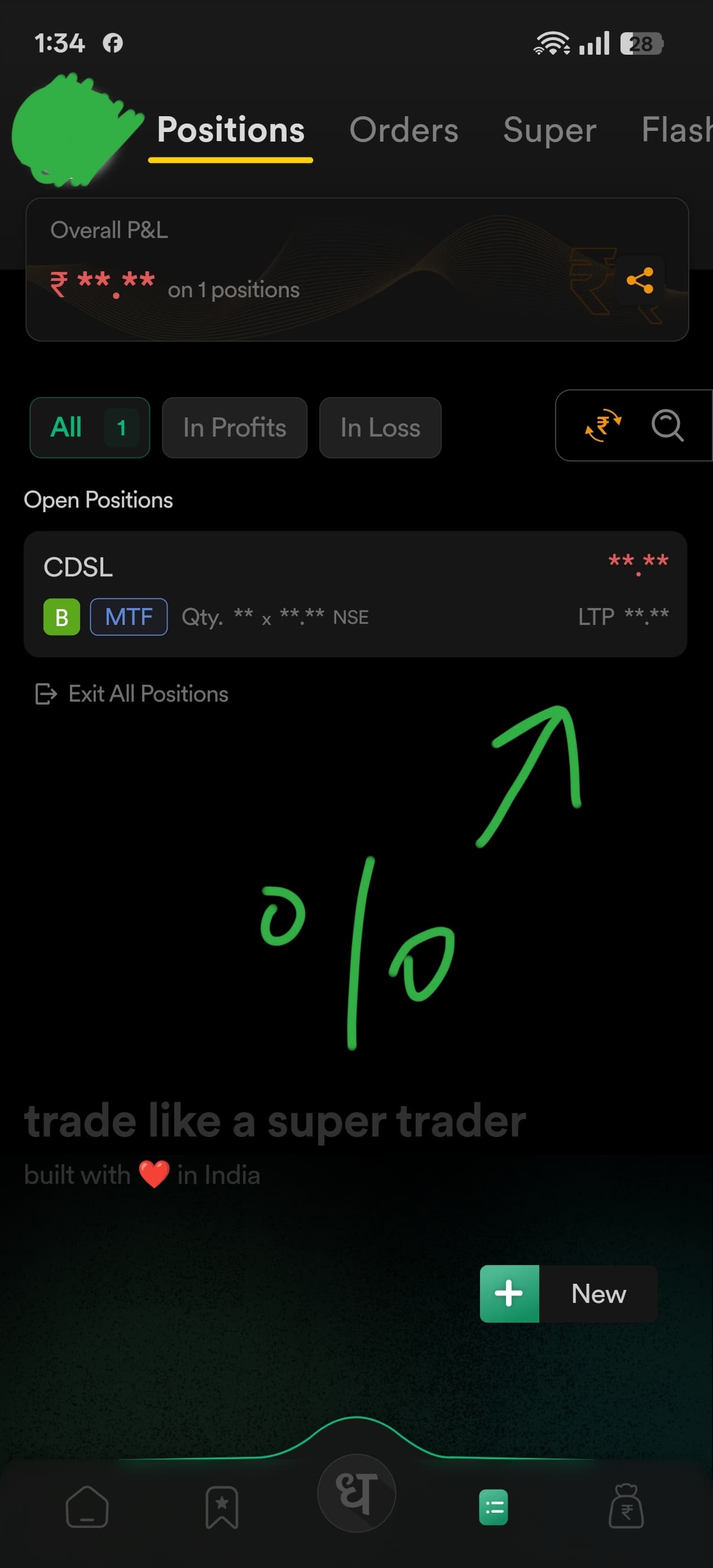Open the watchlist bookmark tab
Screen dimensions: 713x1568
click(x=222, y=1508)
